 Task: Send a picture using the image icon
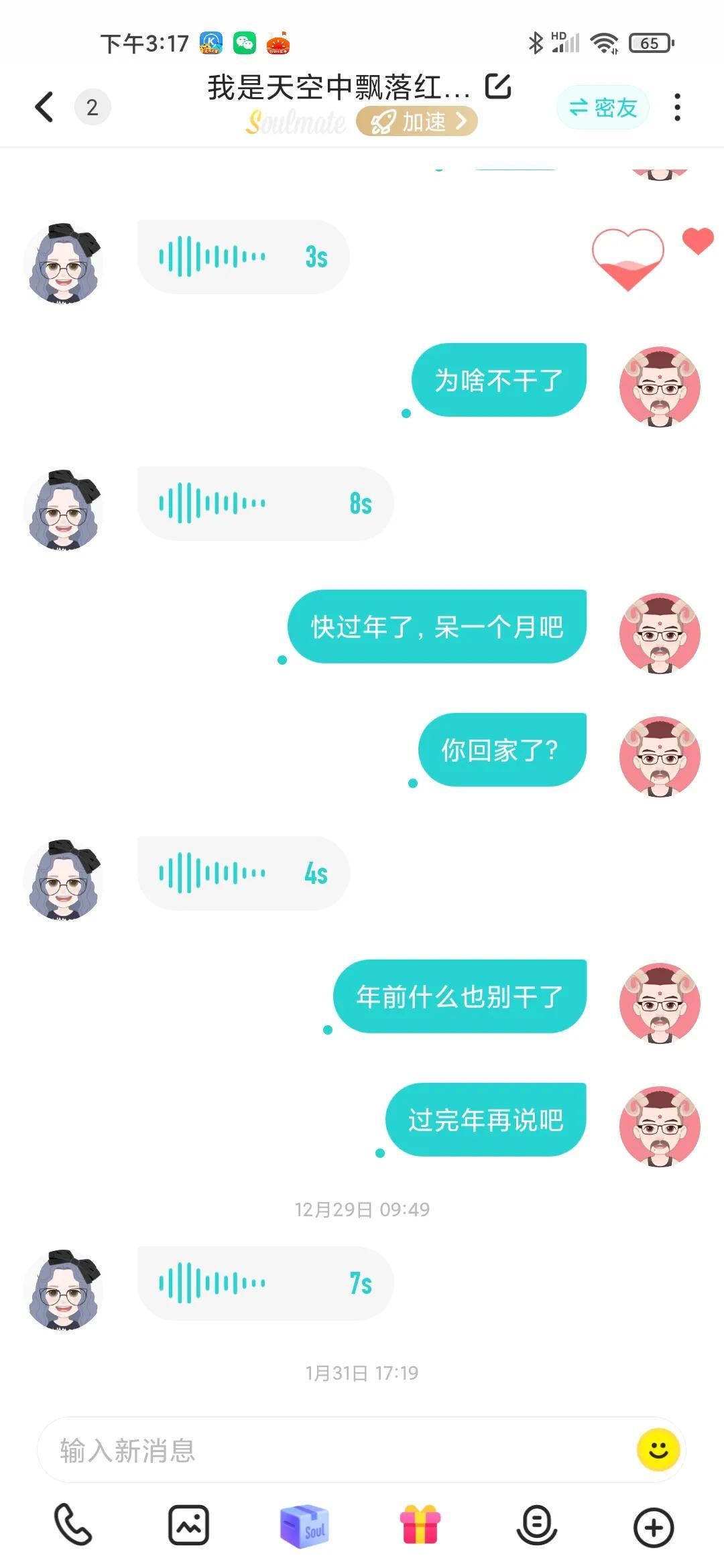[188, 1525]
